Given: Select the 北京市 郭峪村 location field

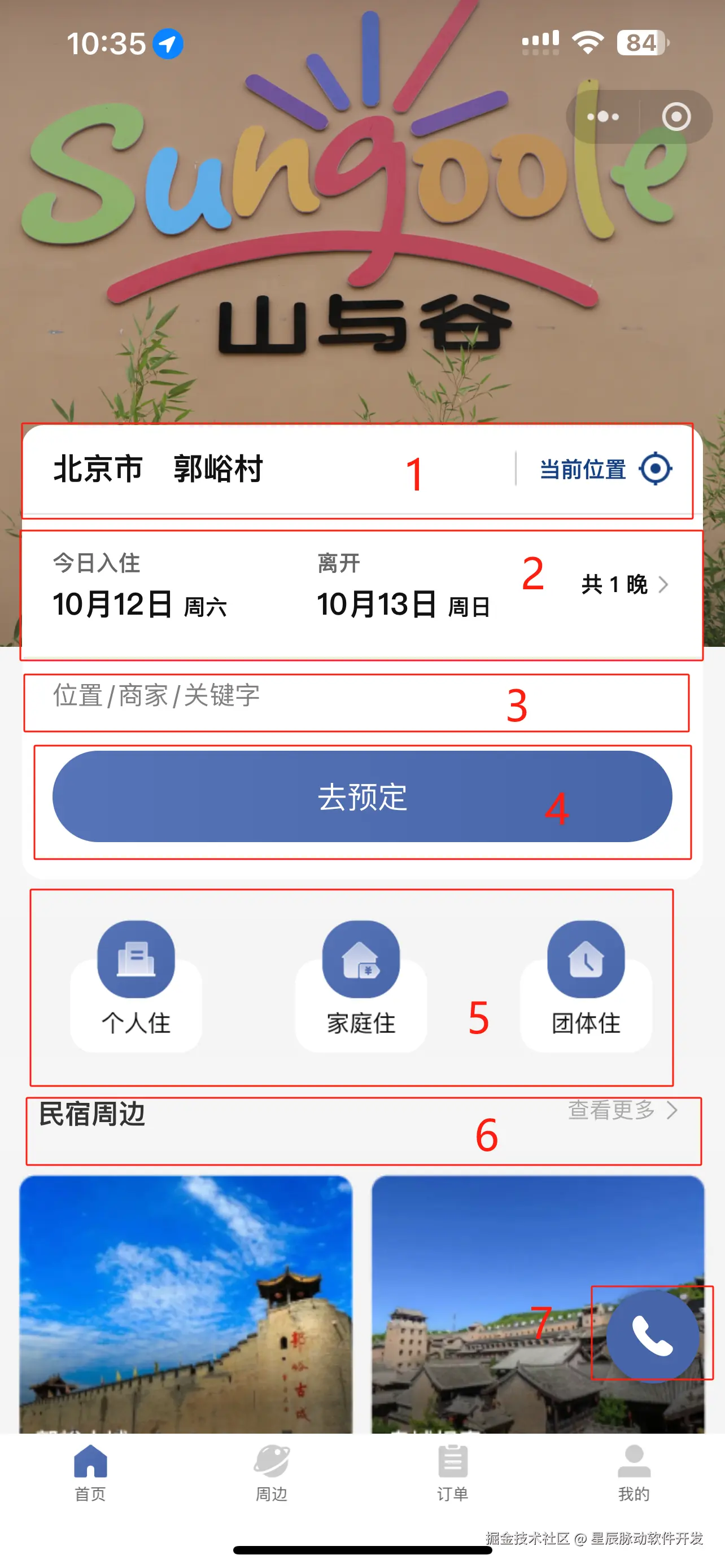Looking at the screenshot, I should (x=158, y=469).
